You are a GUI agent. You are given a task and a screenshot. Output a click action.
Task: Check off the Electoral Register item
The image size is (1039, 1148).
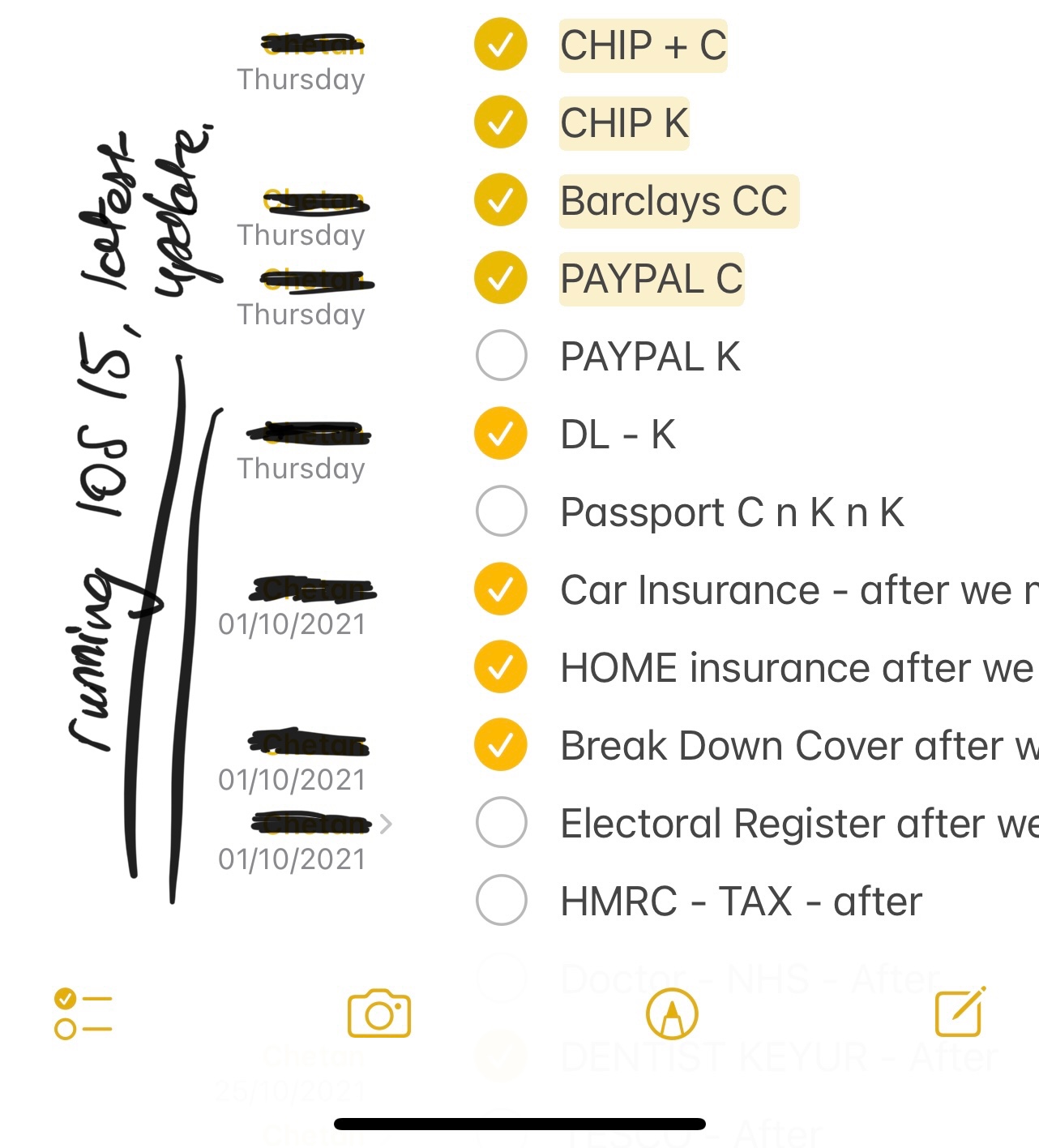point(501,822)
